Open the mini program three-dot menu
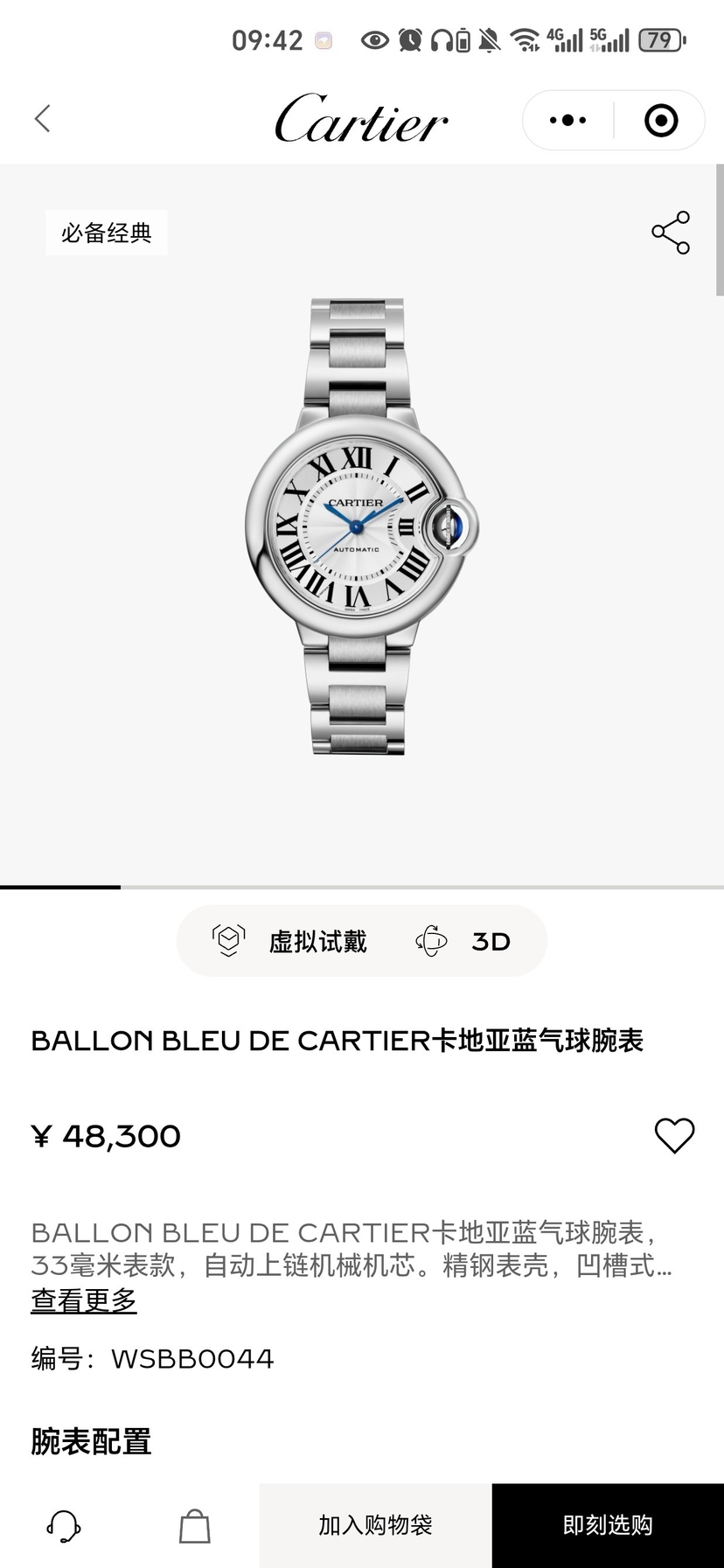Image resolution: width=724 pixels, height=1568 pixels. [x=567, y=121]
